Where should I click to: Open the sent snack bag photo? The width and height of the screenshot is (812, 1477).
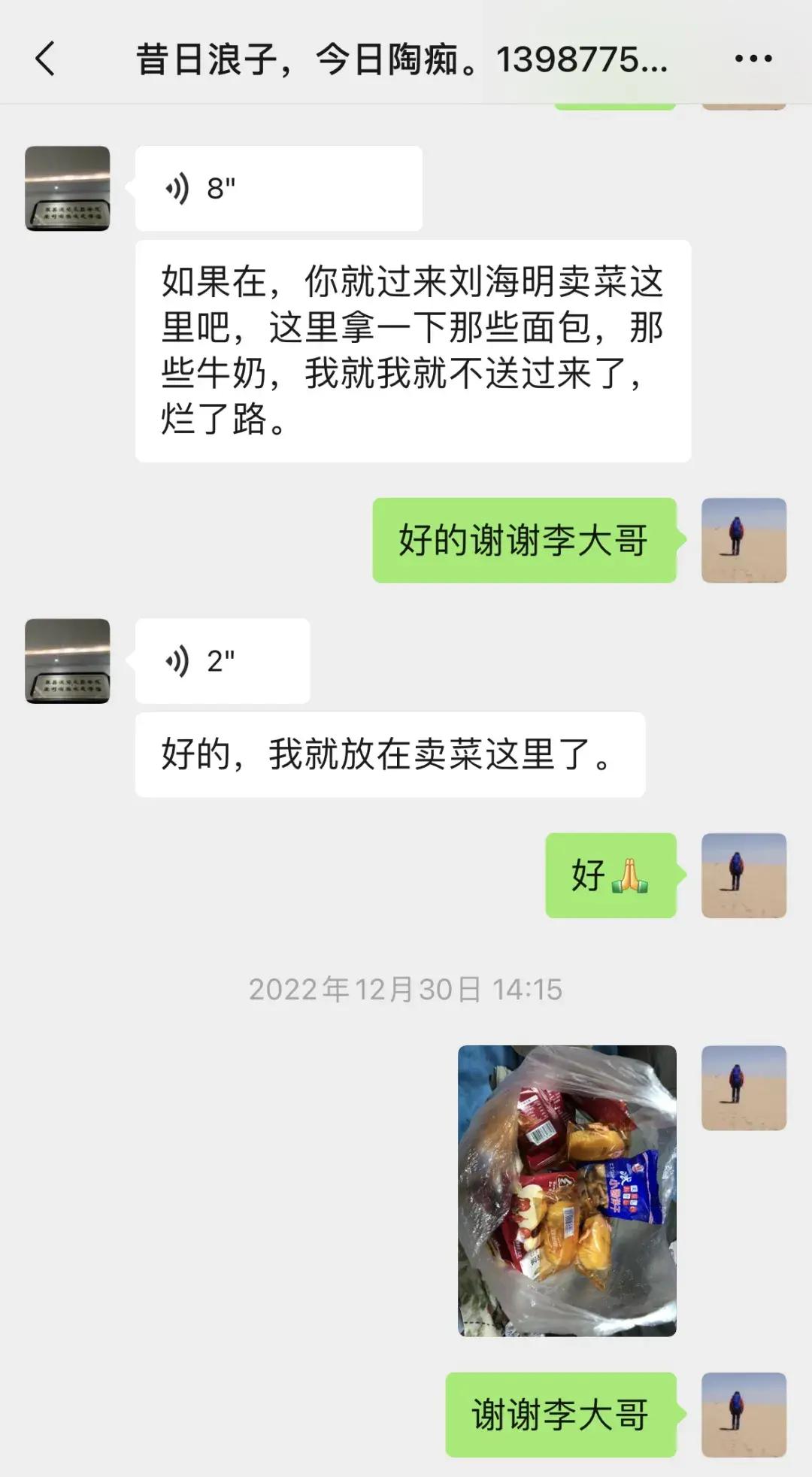(x=567, y=1190)
